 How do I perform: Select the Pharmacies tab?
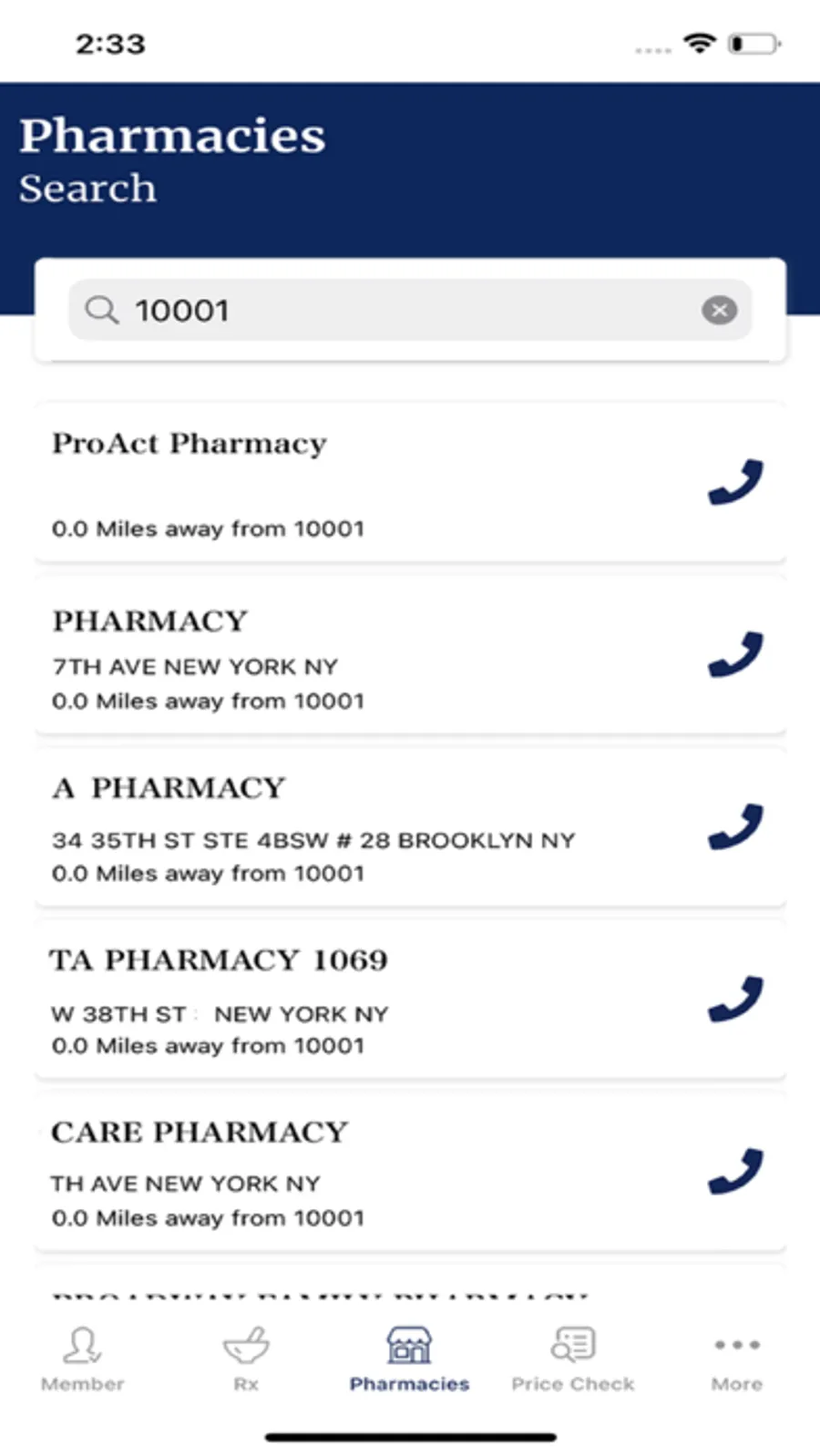(x=409, y=1358)
